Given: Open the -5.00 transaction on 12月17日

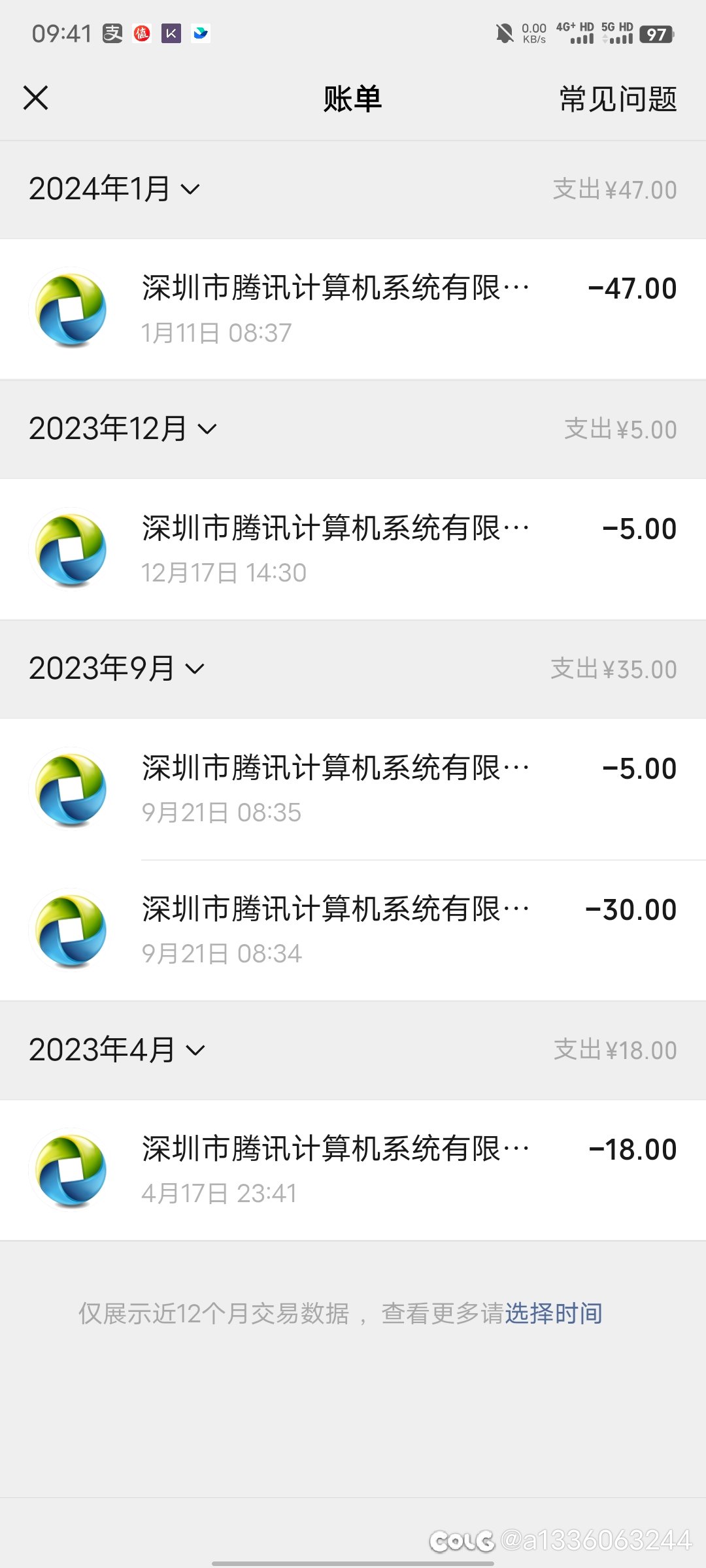Looking at the screenshot, I should point(353,549).
